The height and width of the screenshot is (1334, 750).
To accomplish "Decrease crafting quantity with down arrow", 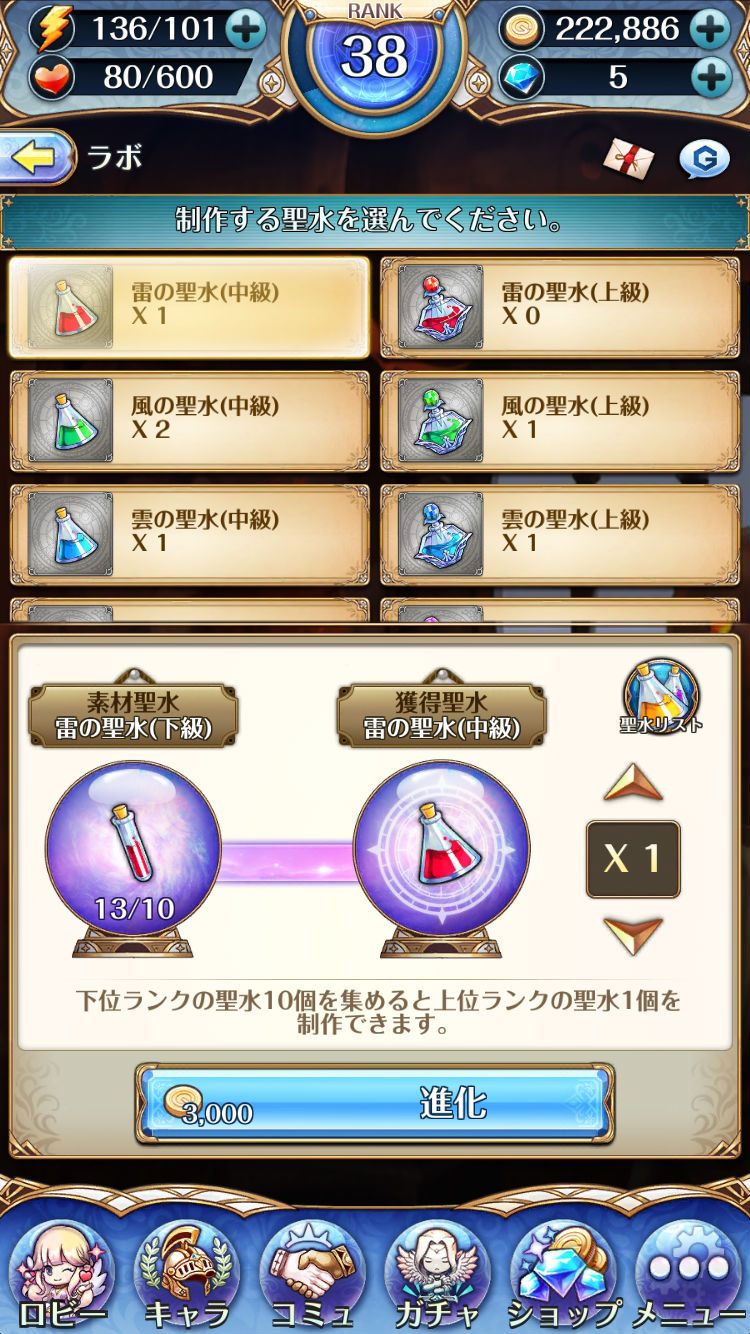I will [633, 935].
